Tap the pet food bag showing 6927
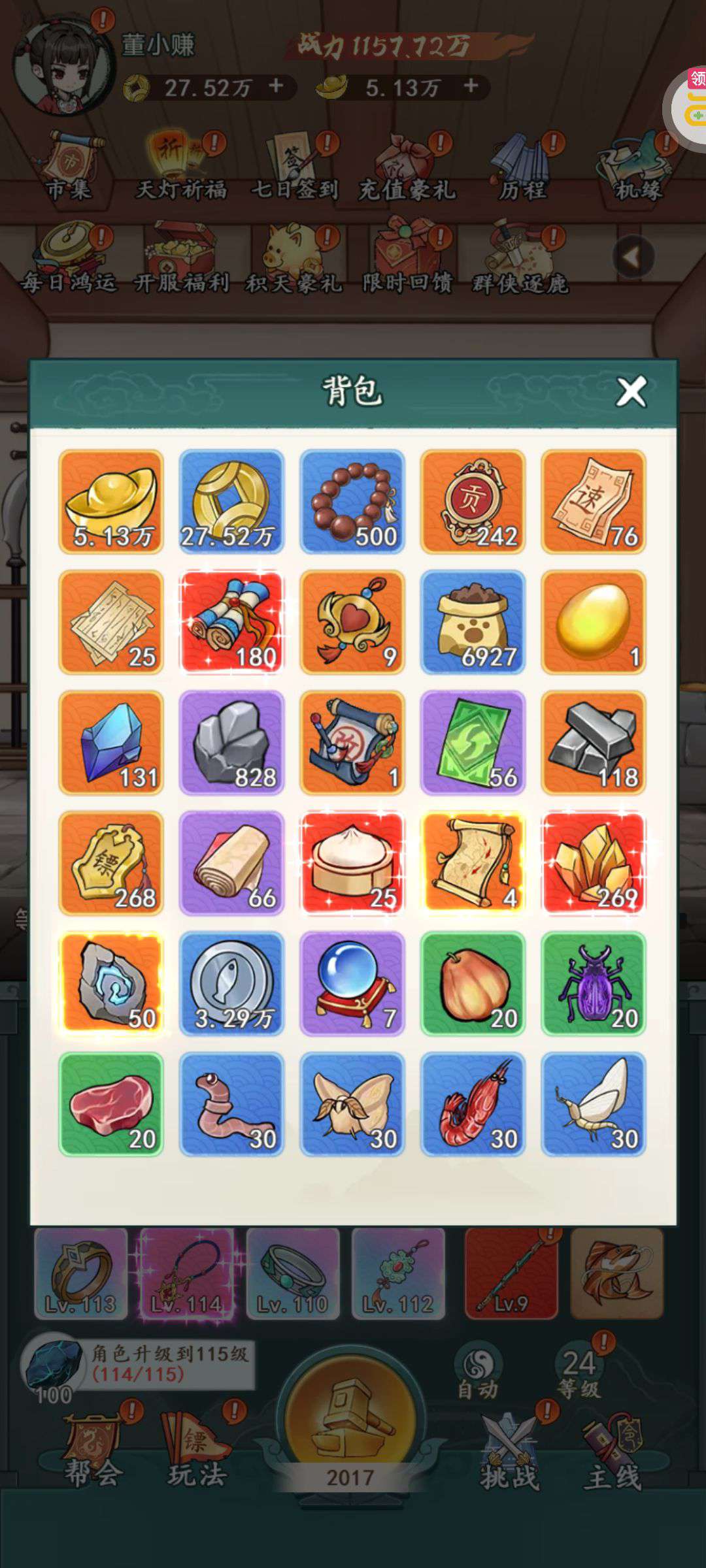 (473, 622)
